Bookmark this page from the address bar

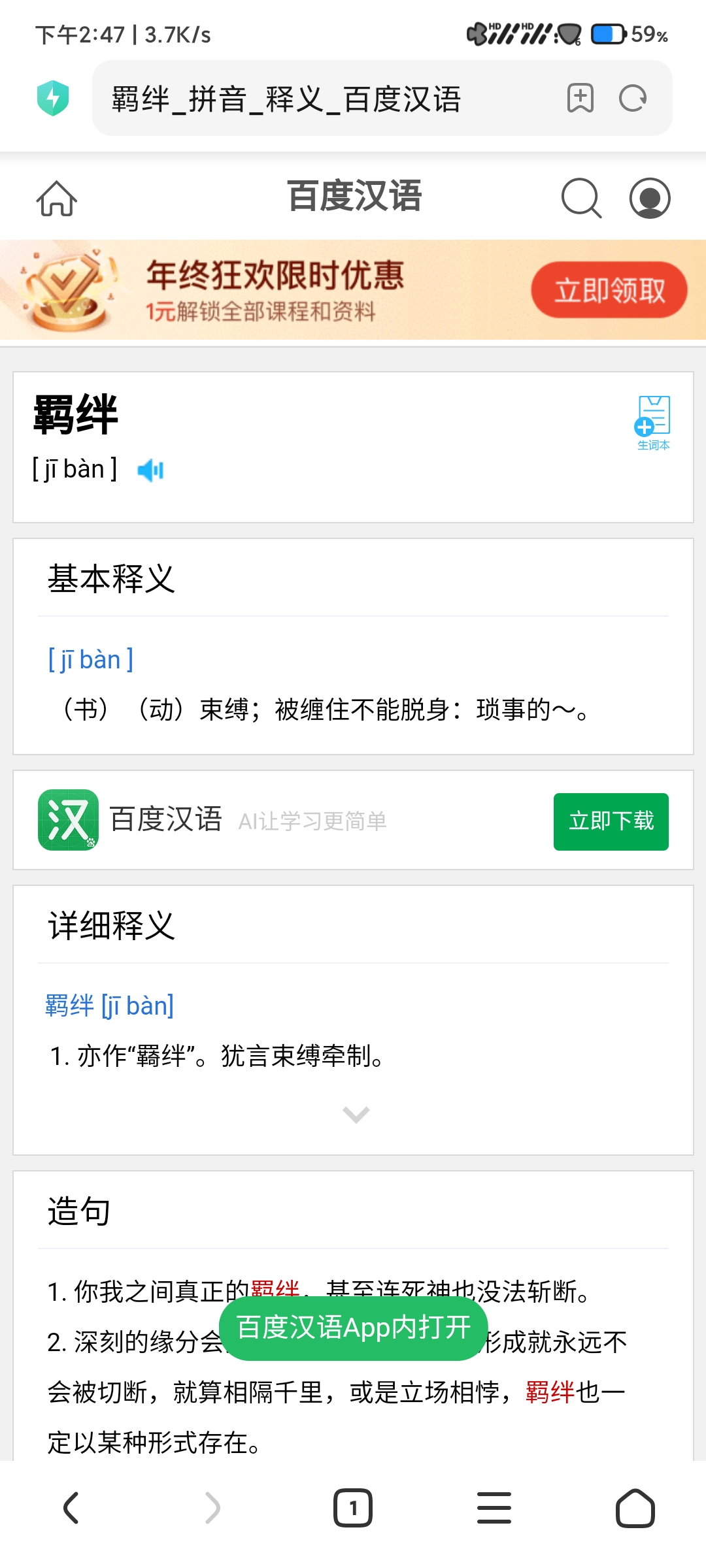(x=580, y=99)
